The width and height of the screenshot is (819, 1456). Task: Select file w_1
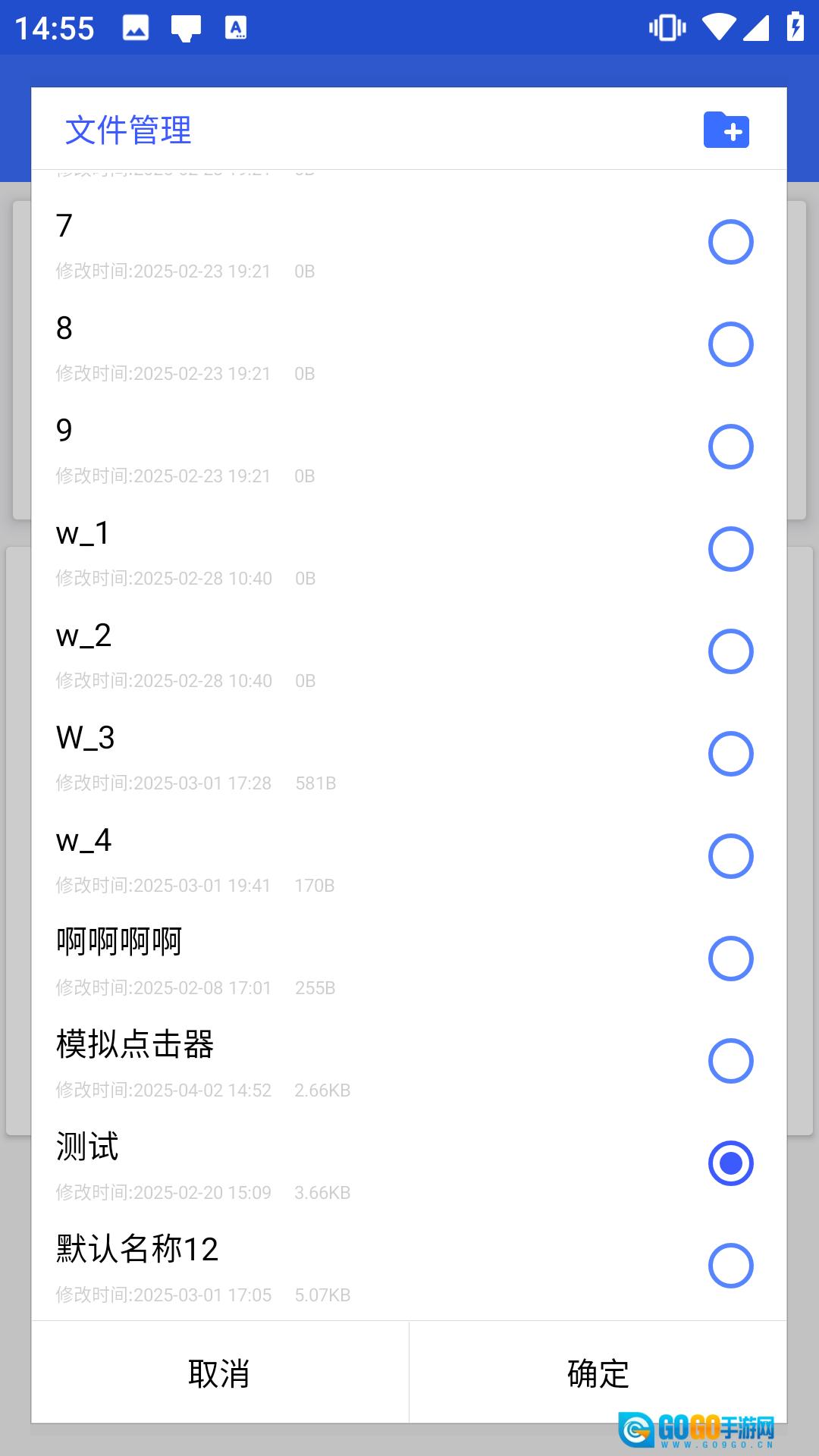(x=730, y=549)
